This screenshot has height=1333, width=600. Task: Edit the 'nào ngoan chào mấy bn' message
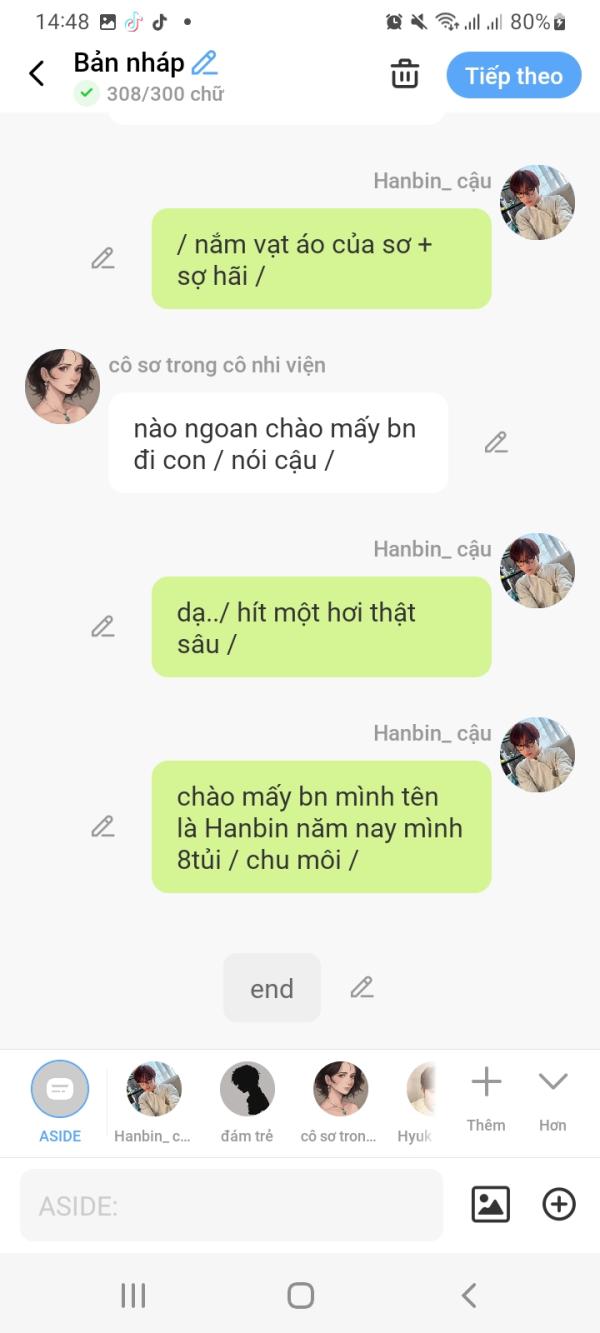click(496, 442)
